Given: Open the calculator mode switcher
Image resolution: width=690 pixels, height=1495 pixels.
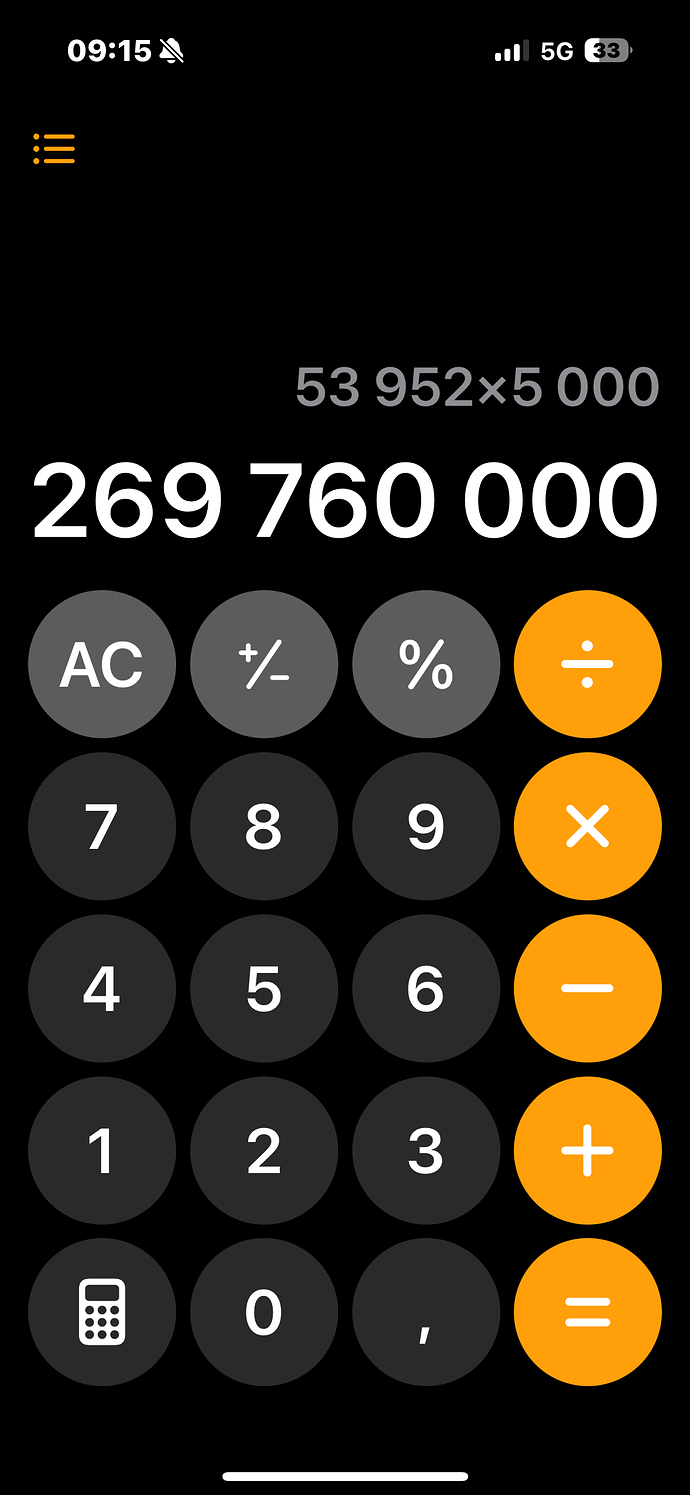Looking at the screenshot, I should coord(102,1312).
